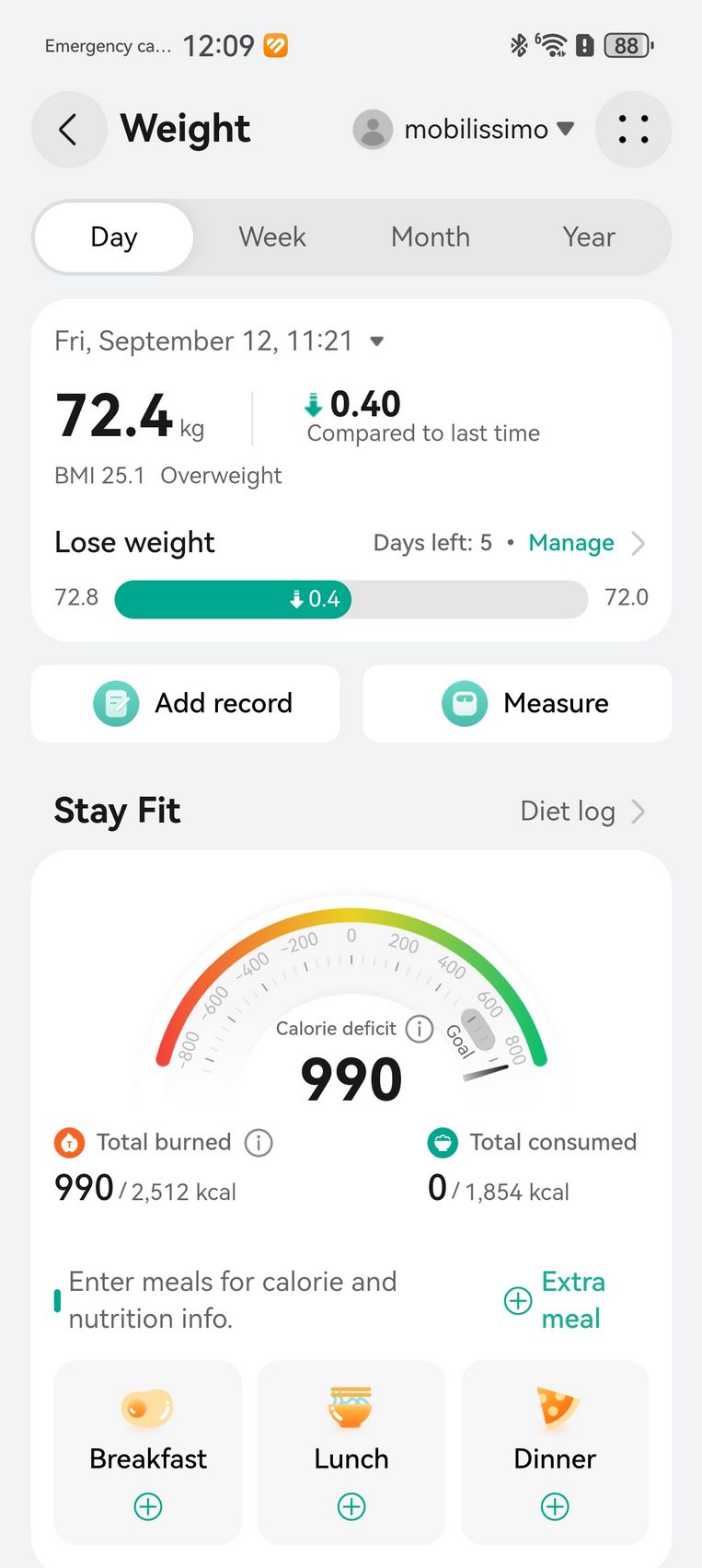Start a weight measurement with Measure

pyautogui.click(x=517, y=704)
